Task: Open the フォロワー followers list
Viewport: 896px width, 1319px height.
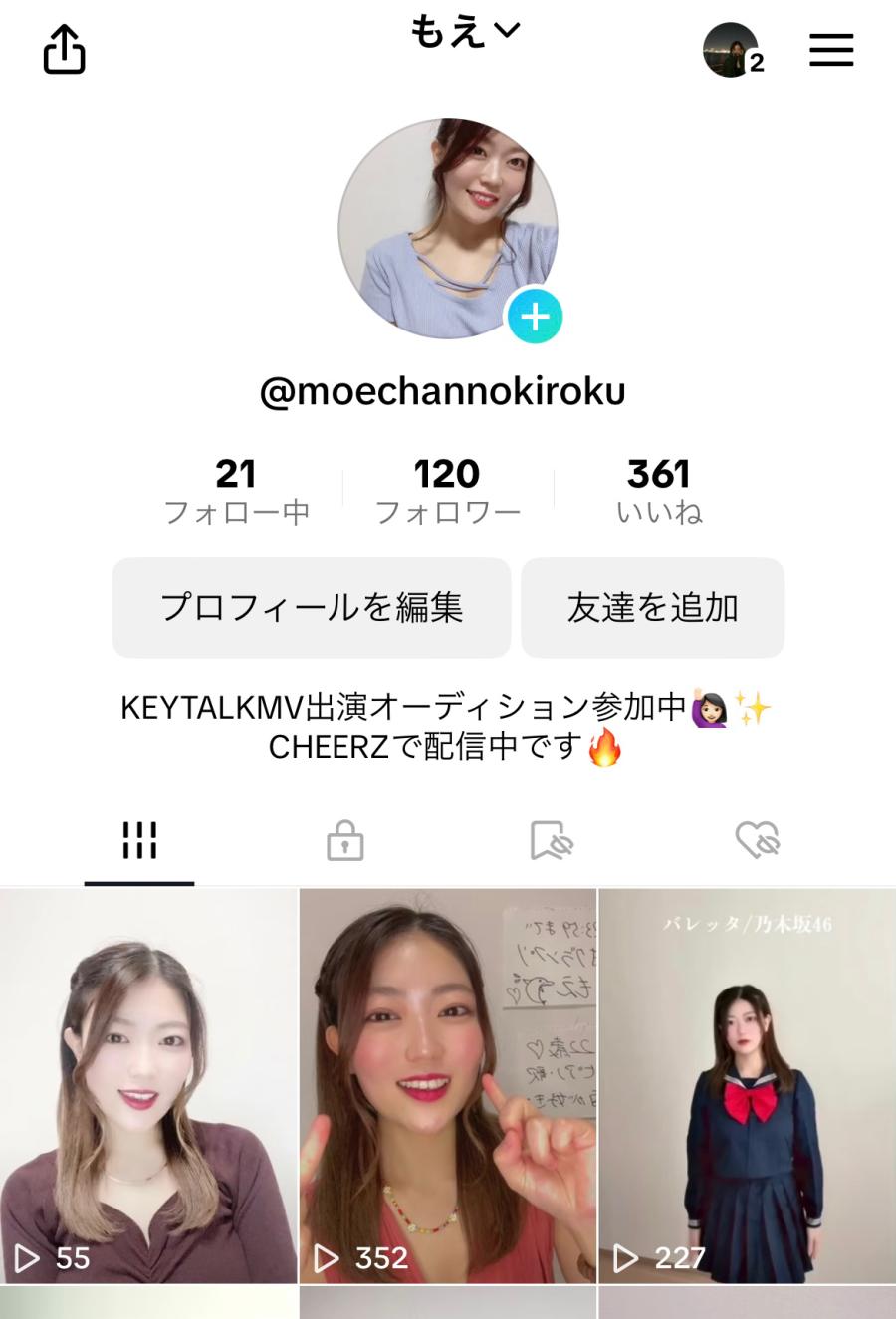Action: tap(447, 490)
